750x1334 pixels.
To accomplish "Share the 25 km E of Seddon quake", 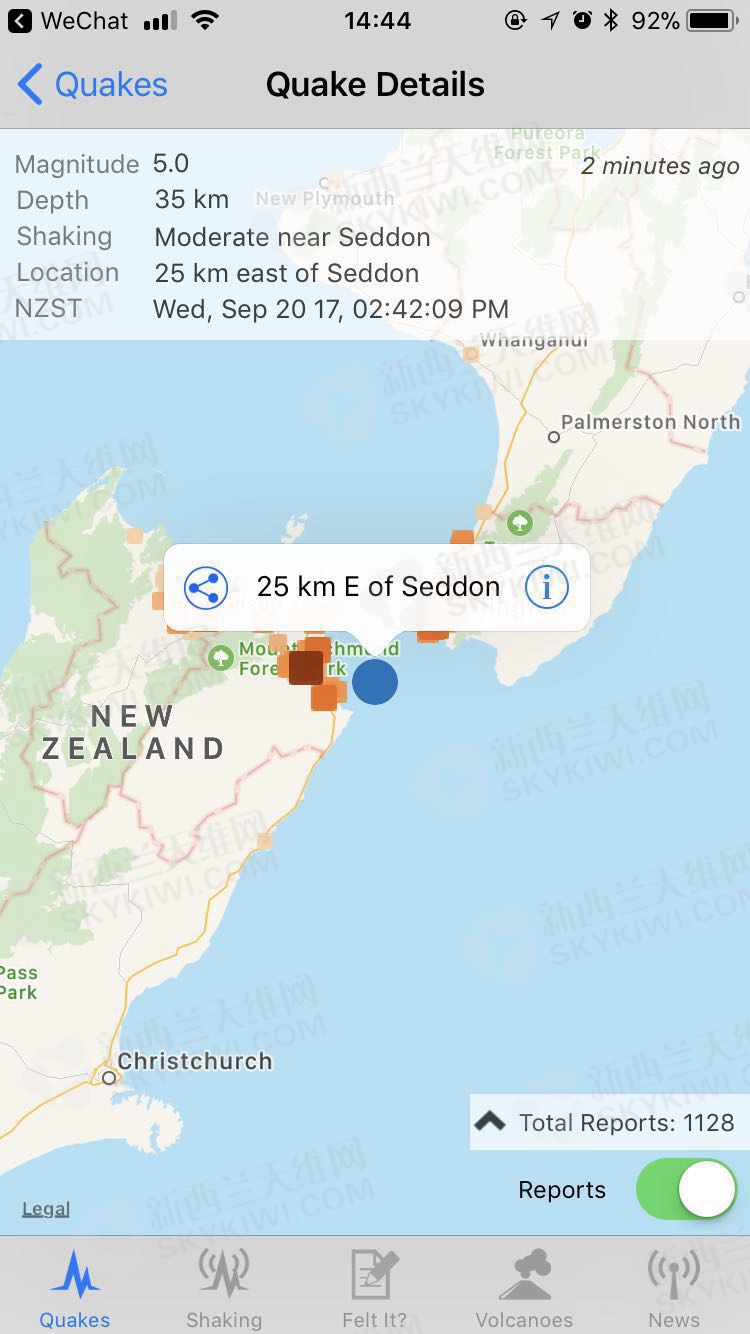I will (x=206, y=587).
